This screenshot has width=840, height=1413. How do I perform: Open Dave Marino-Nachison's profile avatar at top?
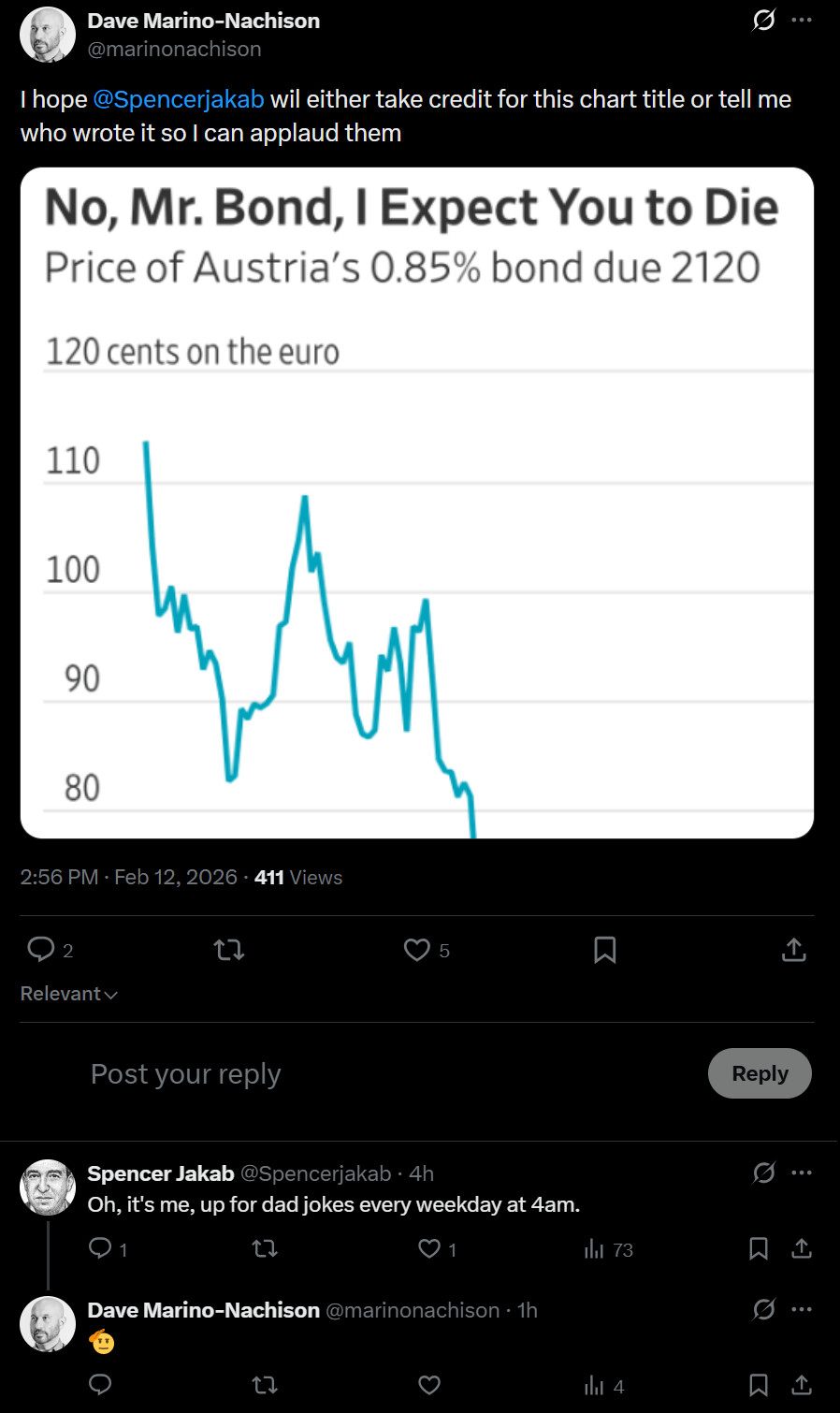[x=48, y=35]
